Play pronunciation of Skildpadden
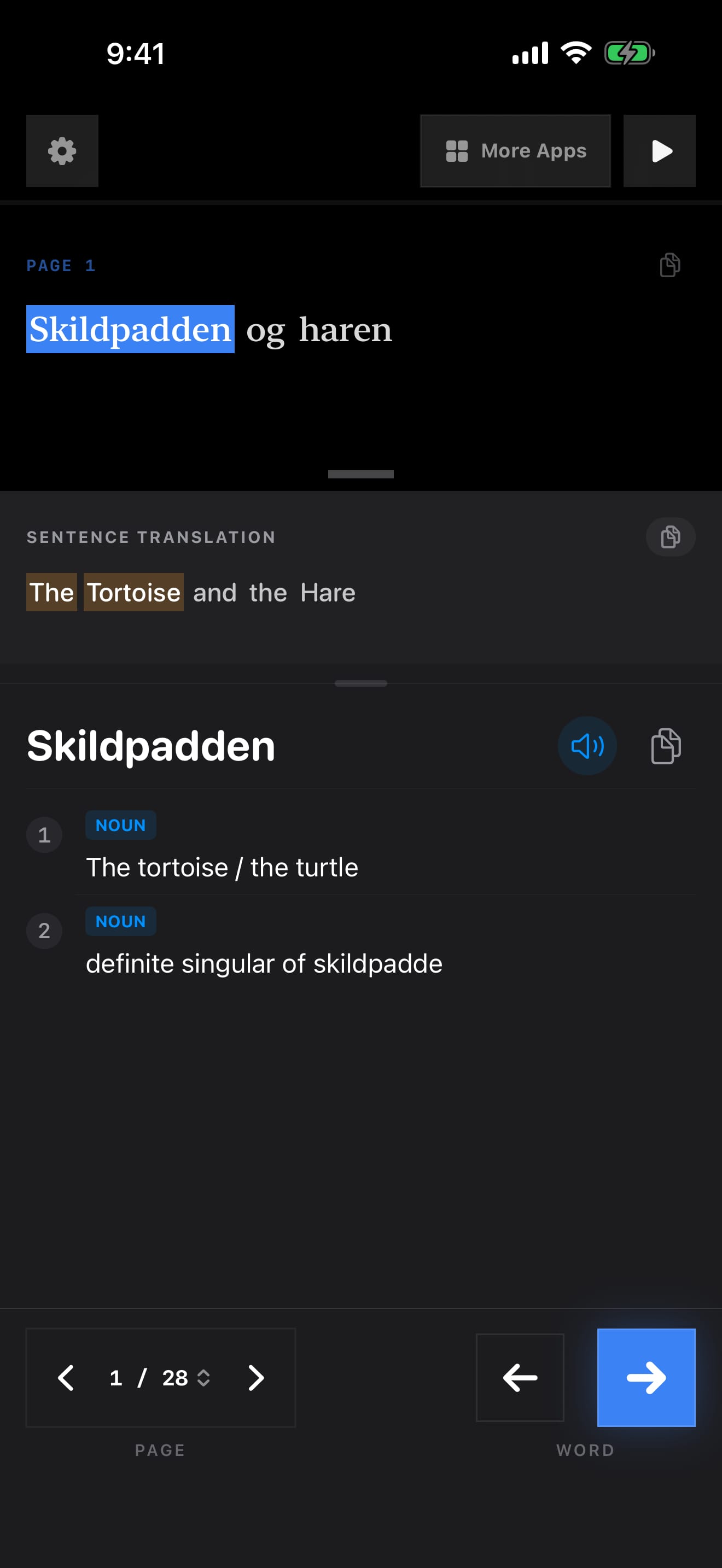This screenshot has height=1568, width=722. point(587,746)
